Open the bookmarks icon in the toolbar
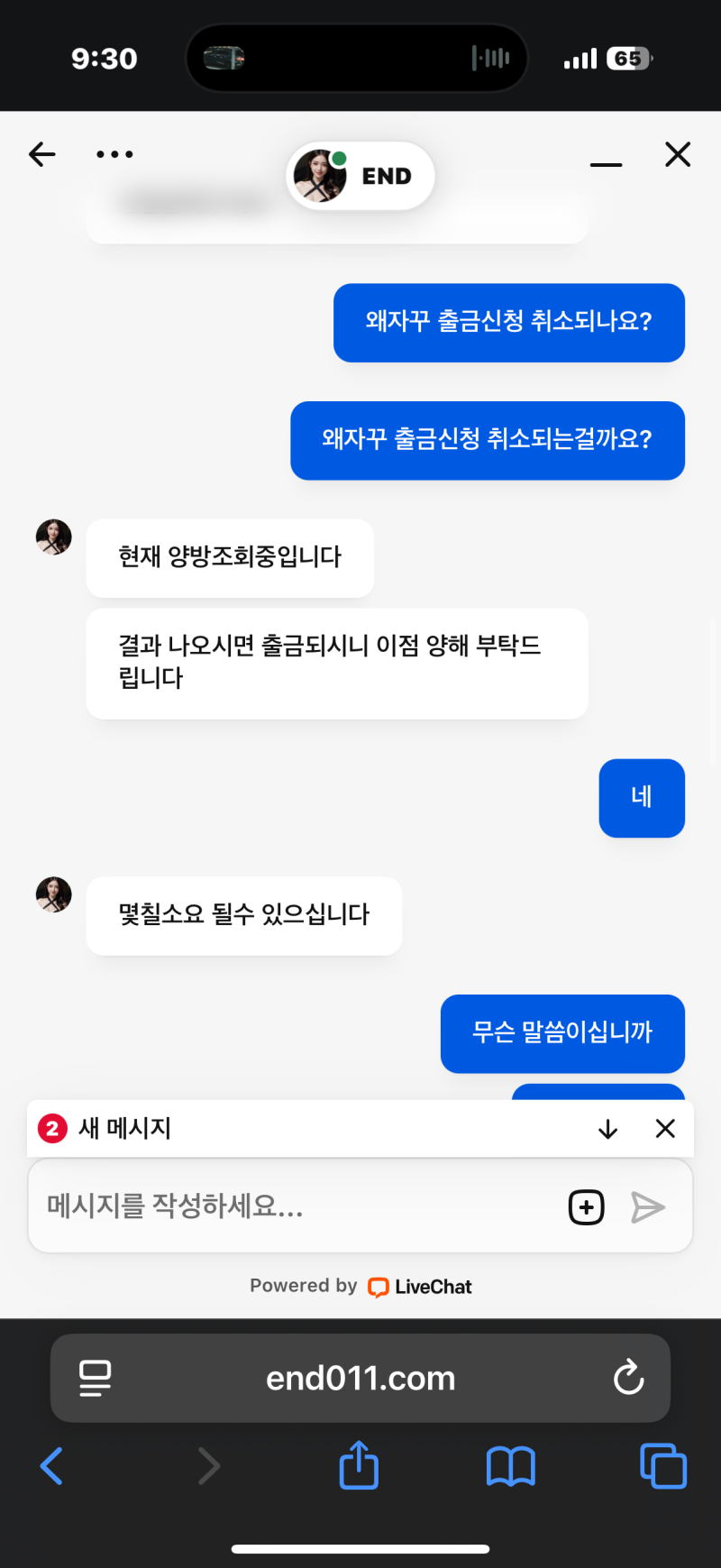 point(510,1466)
